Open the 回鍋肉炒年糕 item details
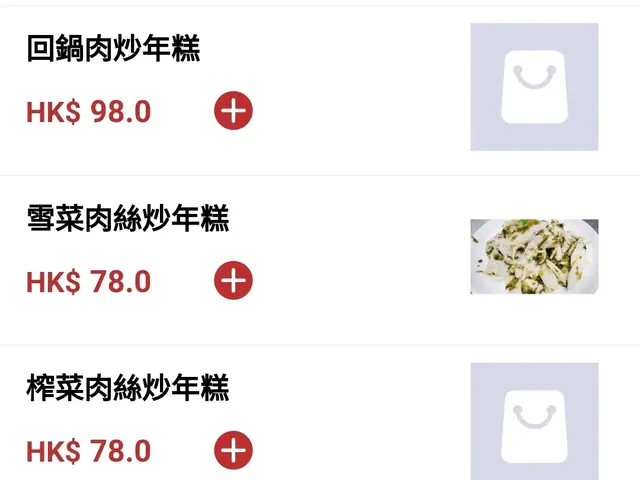The image size is (640, 480). point(113,48)
